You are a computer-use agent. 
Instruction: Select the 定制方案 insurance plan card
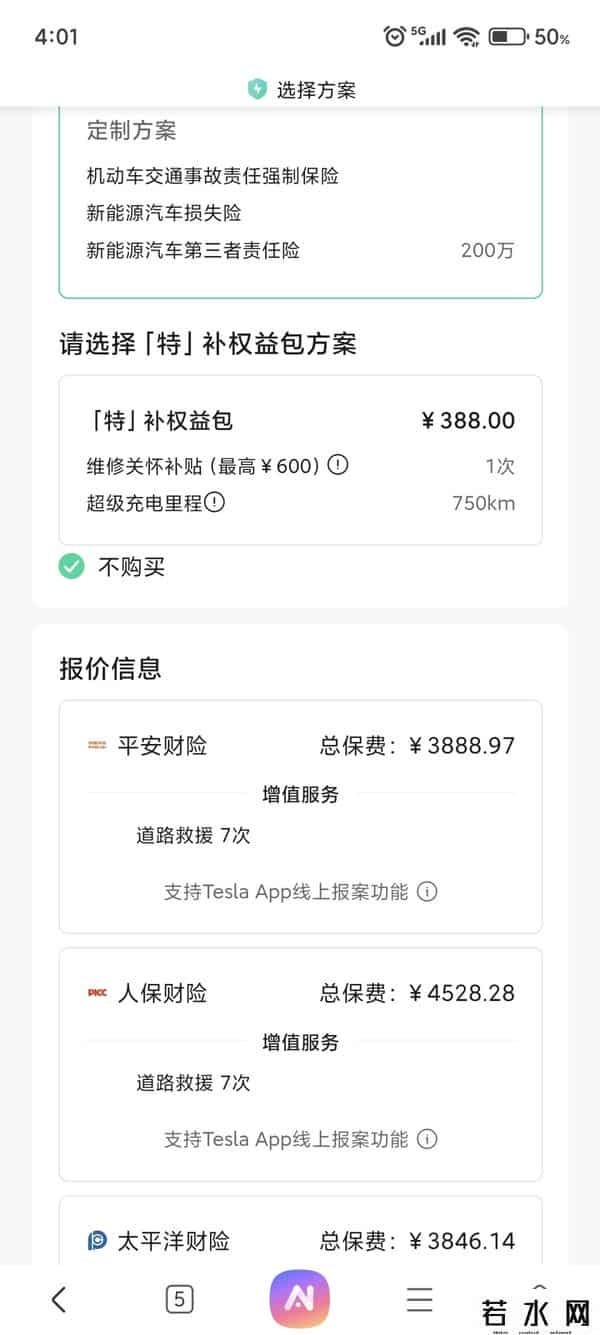pos(300,200)
